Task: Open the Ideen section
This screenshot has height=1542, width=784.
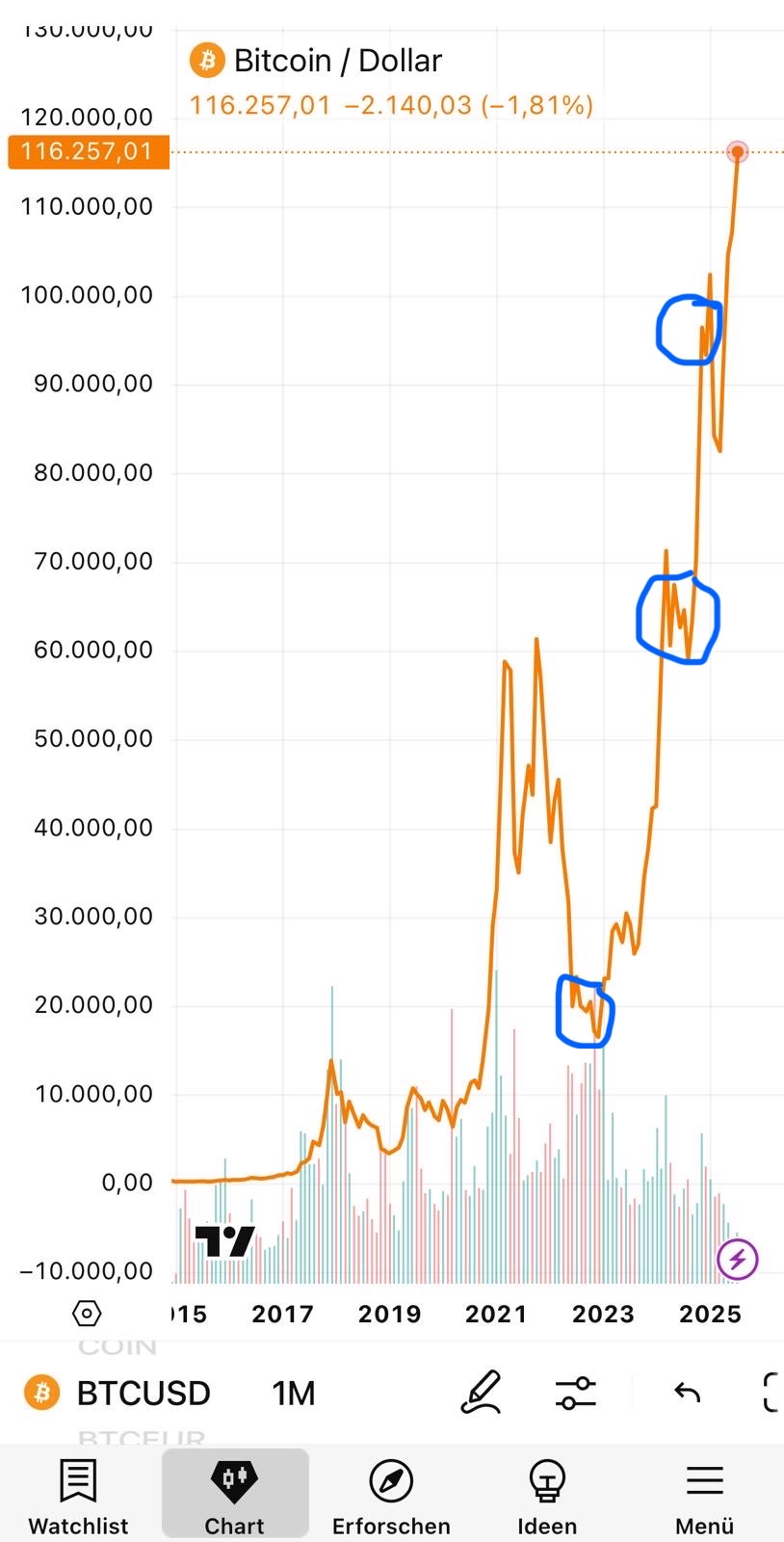Action: (547, 1494)
